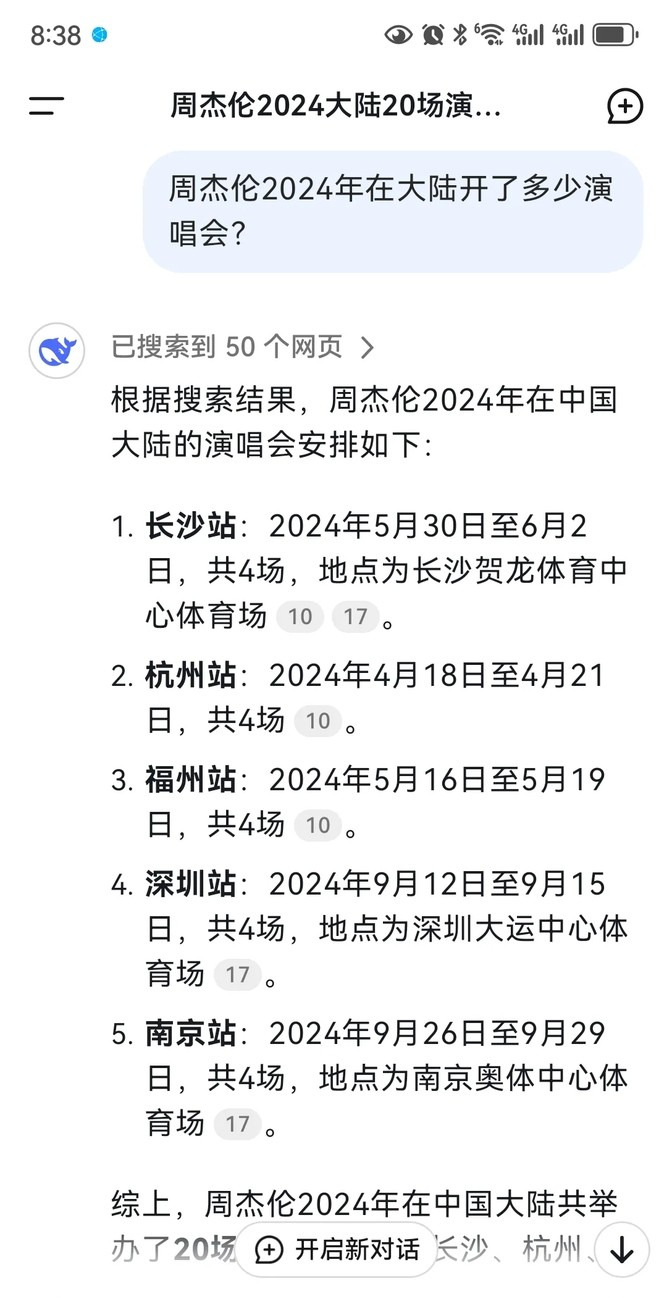Open citation 10 in 福州站 entry

[318, 825]
